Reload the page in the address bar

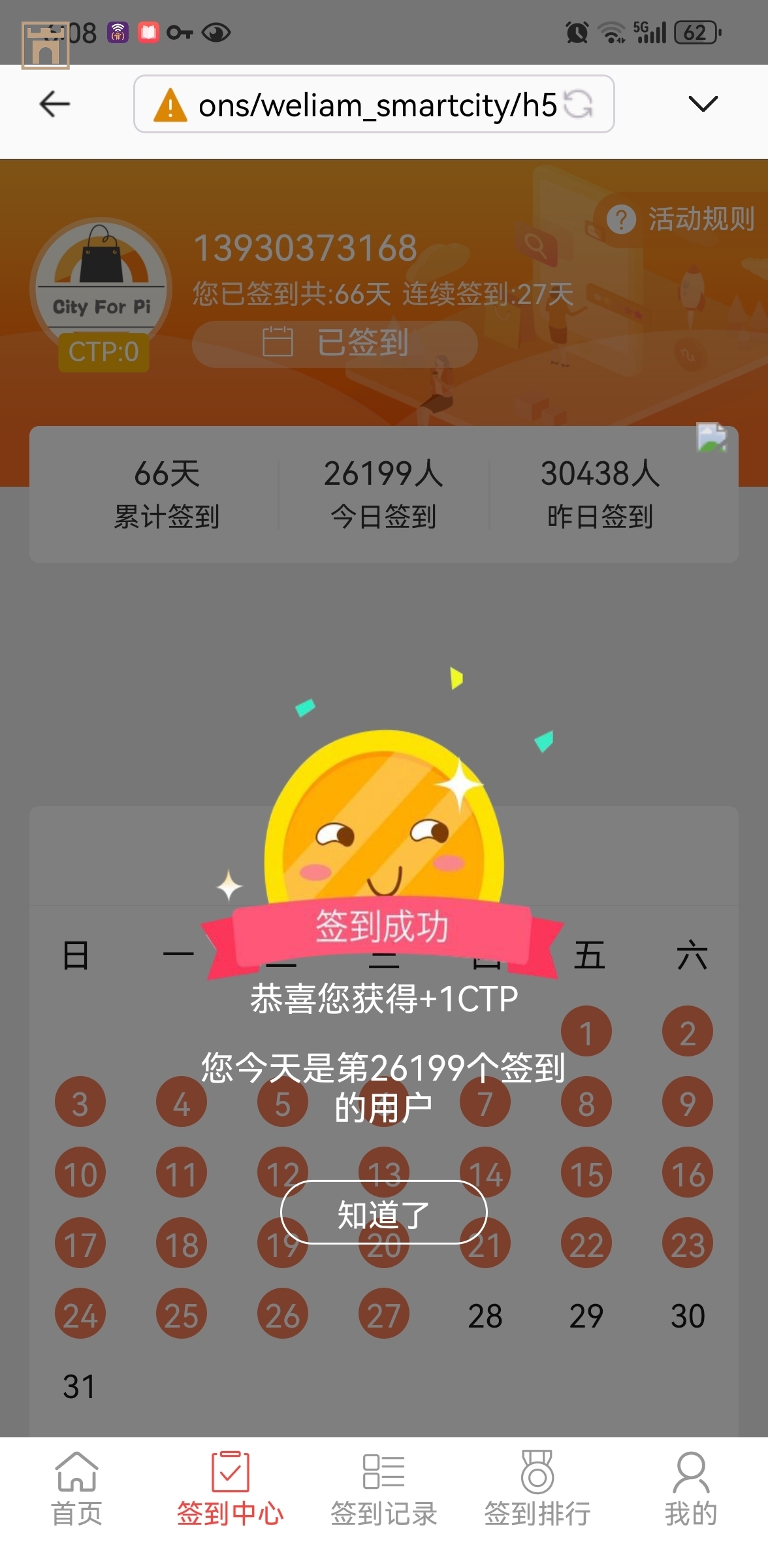click(578, 104)
